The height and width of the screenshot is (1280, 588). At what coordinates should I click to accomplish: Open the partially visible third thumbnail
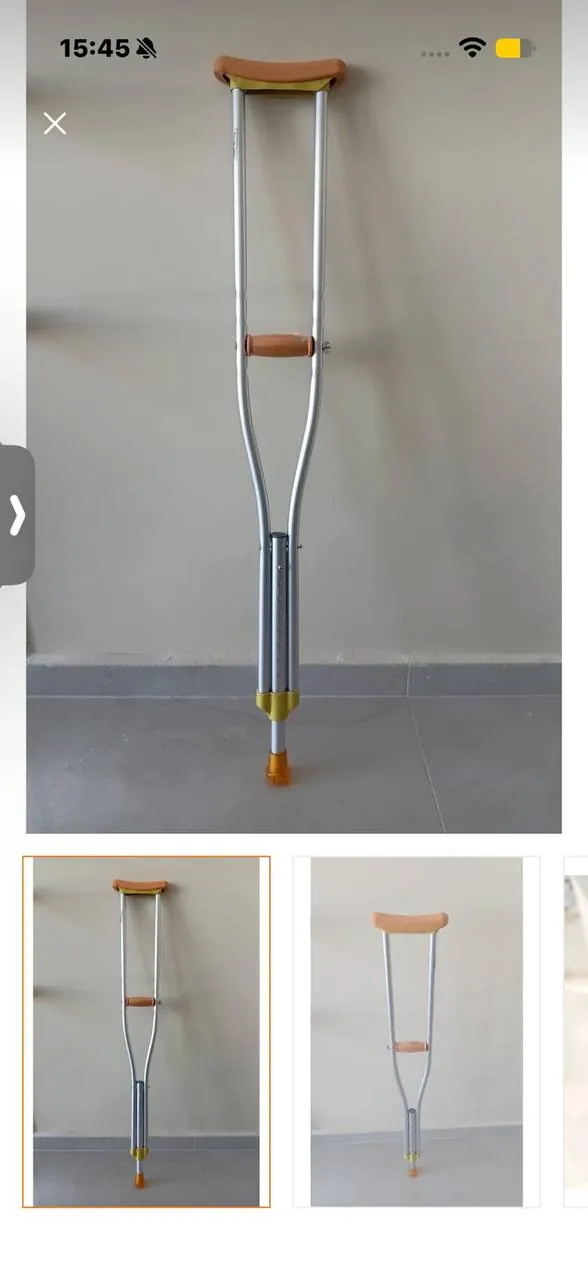click(576, 1031)
